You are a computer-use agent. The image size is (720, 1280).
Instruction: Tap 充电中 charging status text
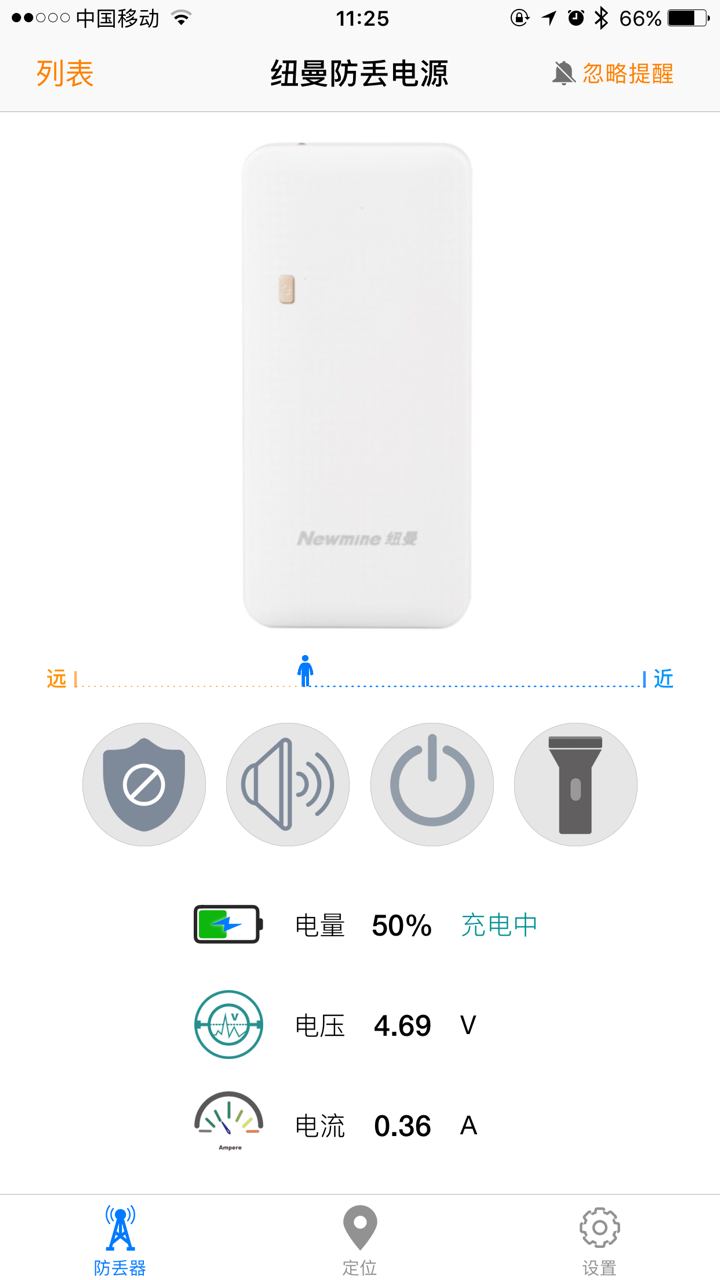point(499,926)
